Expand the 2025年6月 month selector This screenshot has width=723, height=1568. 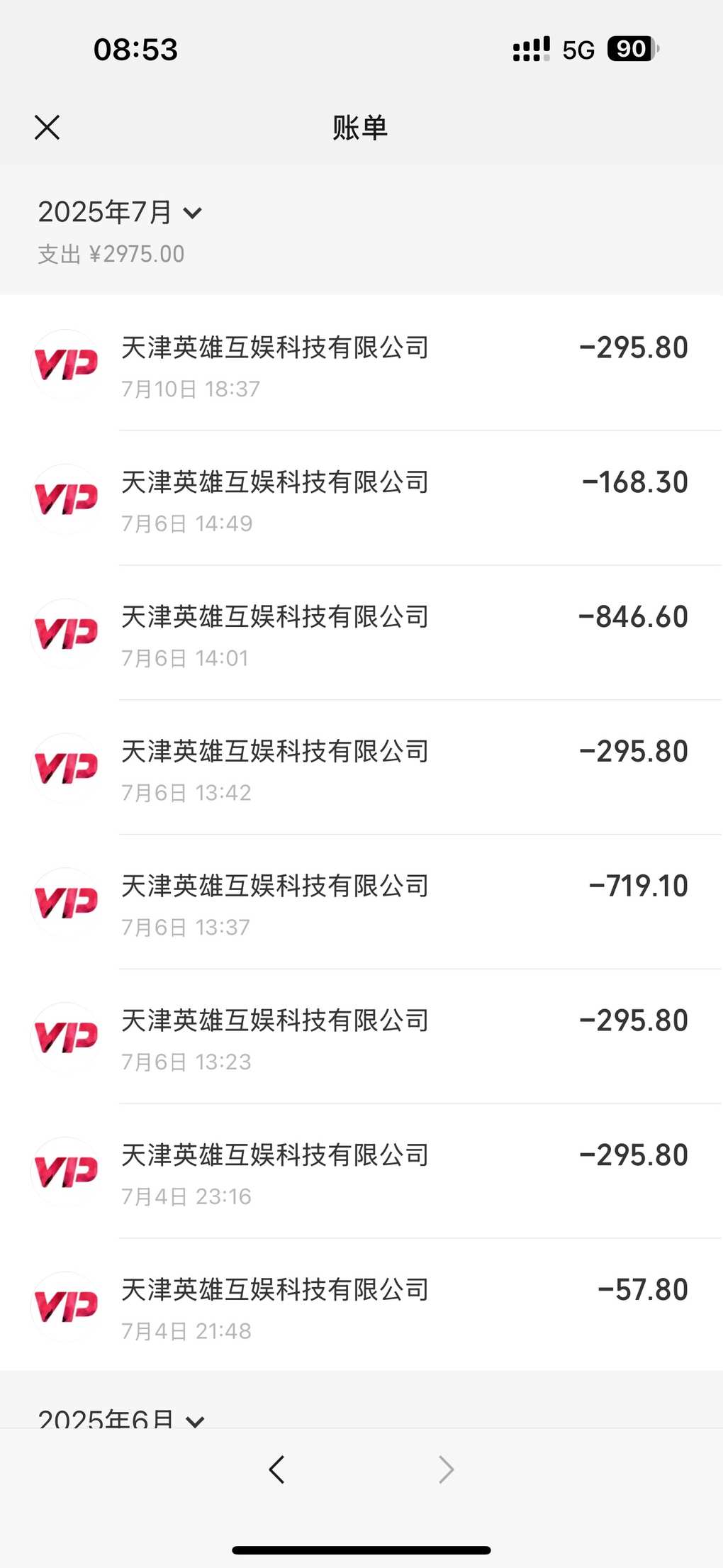point(121,1418)
